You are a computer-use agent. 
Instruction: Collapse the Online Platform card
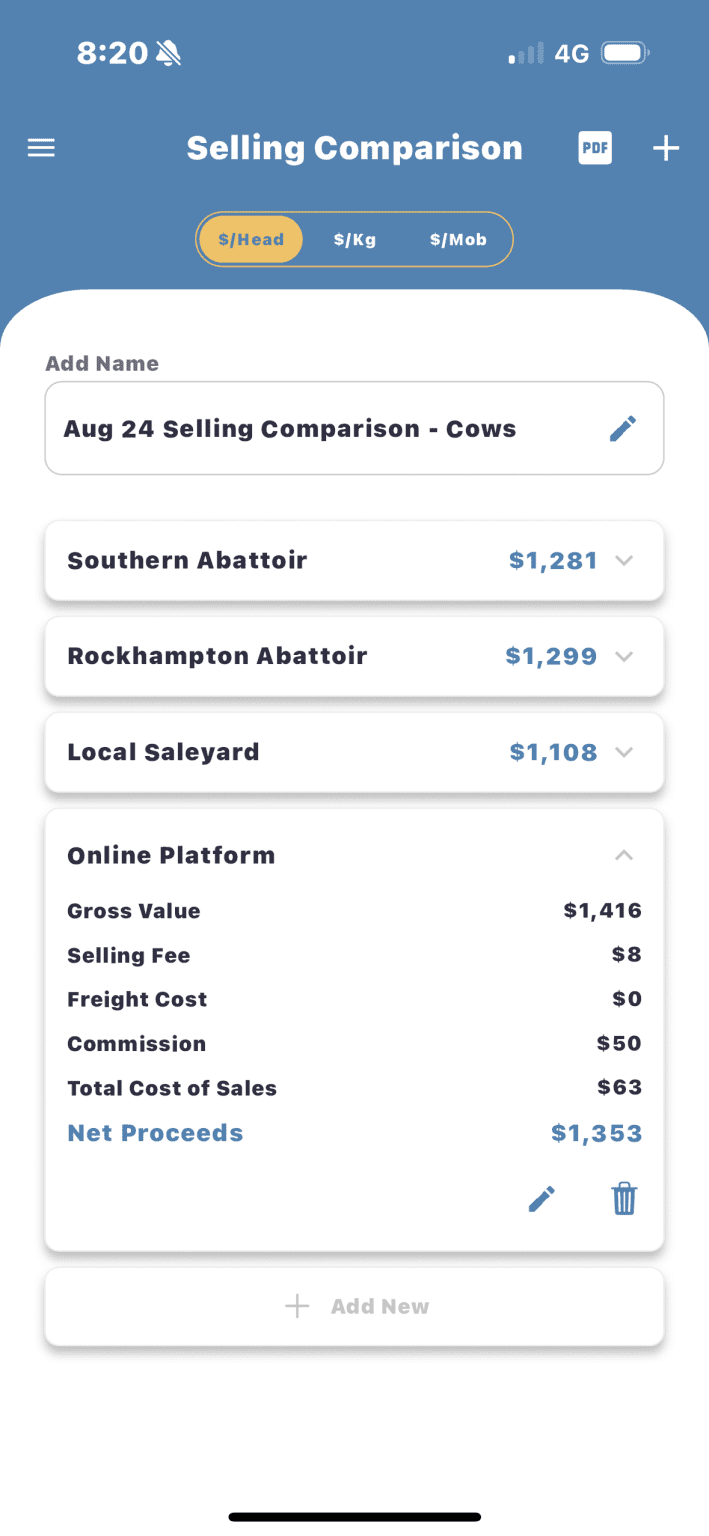[x=624, y=855]
